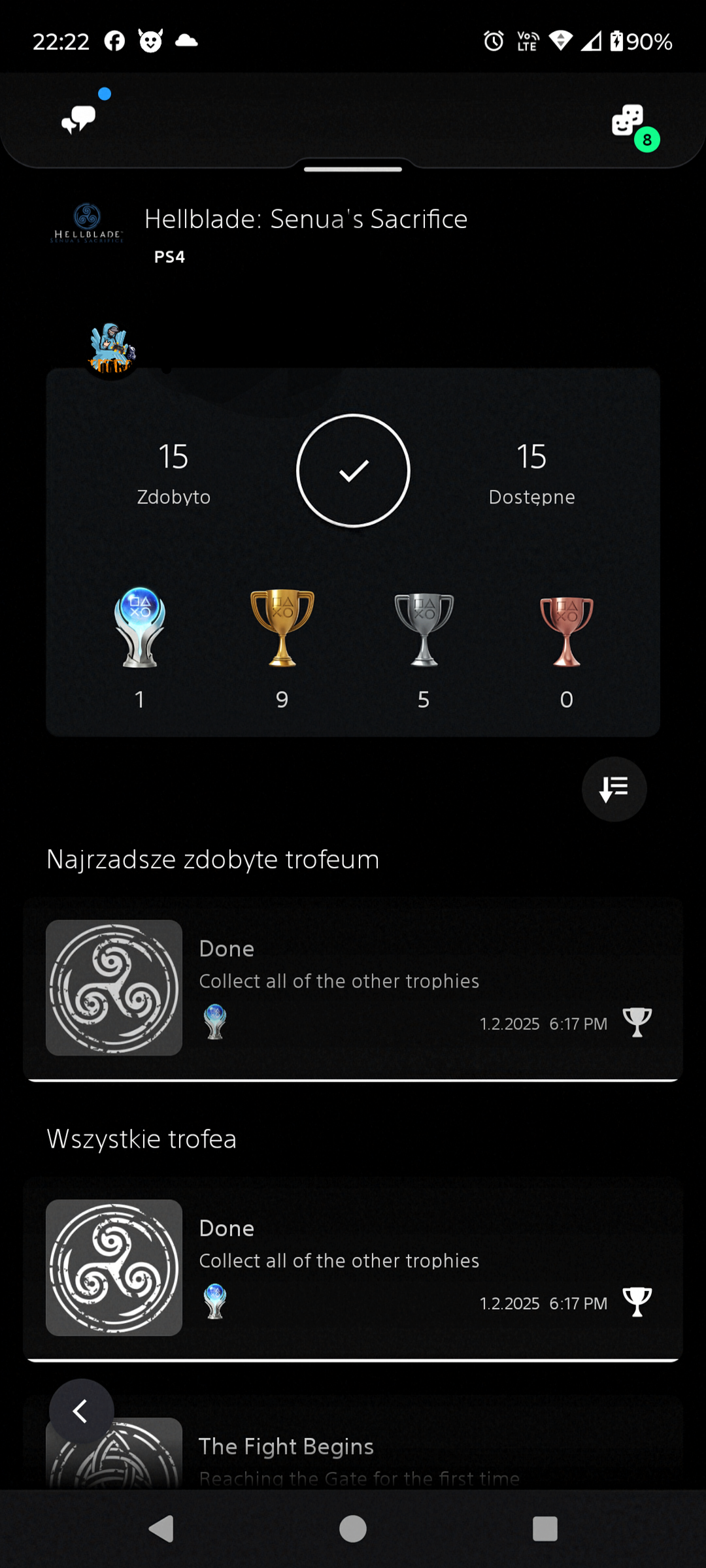Screen dimensions: 706x1568
Task: Tap the player avatar above the trophy summary
Action: tap(112, 349)
